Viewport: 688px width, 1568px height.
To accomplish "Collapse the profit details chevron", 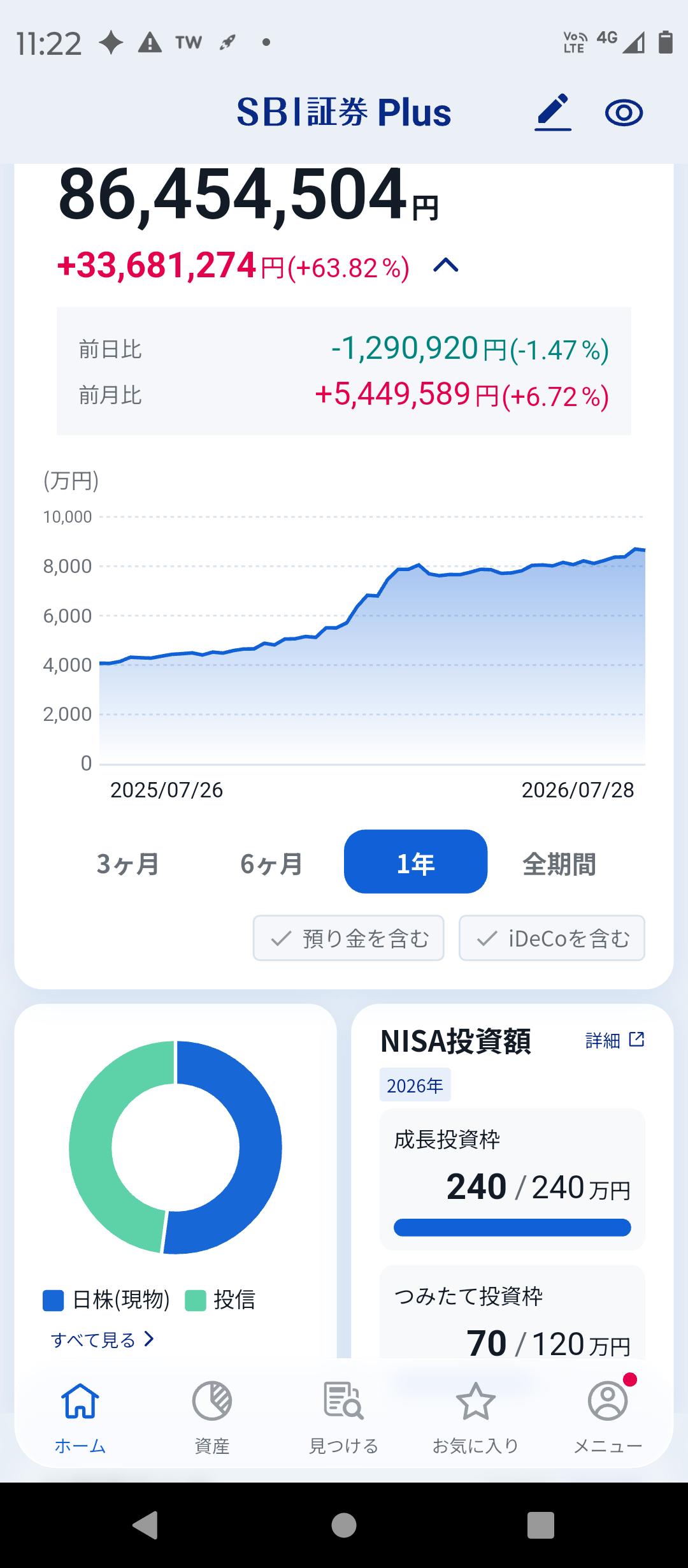I will pyautogui.click(x=446, y=265).
